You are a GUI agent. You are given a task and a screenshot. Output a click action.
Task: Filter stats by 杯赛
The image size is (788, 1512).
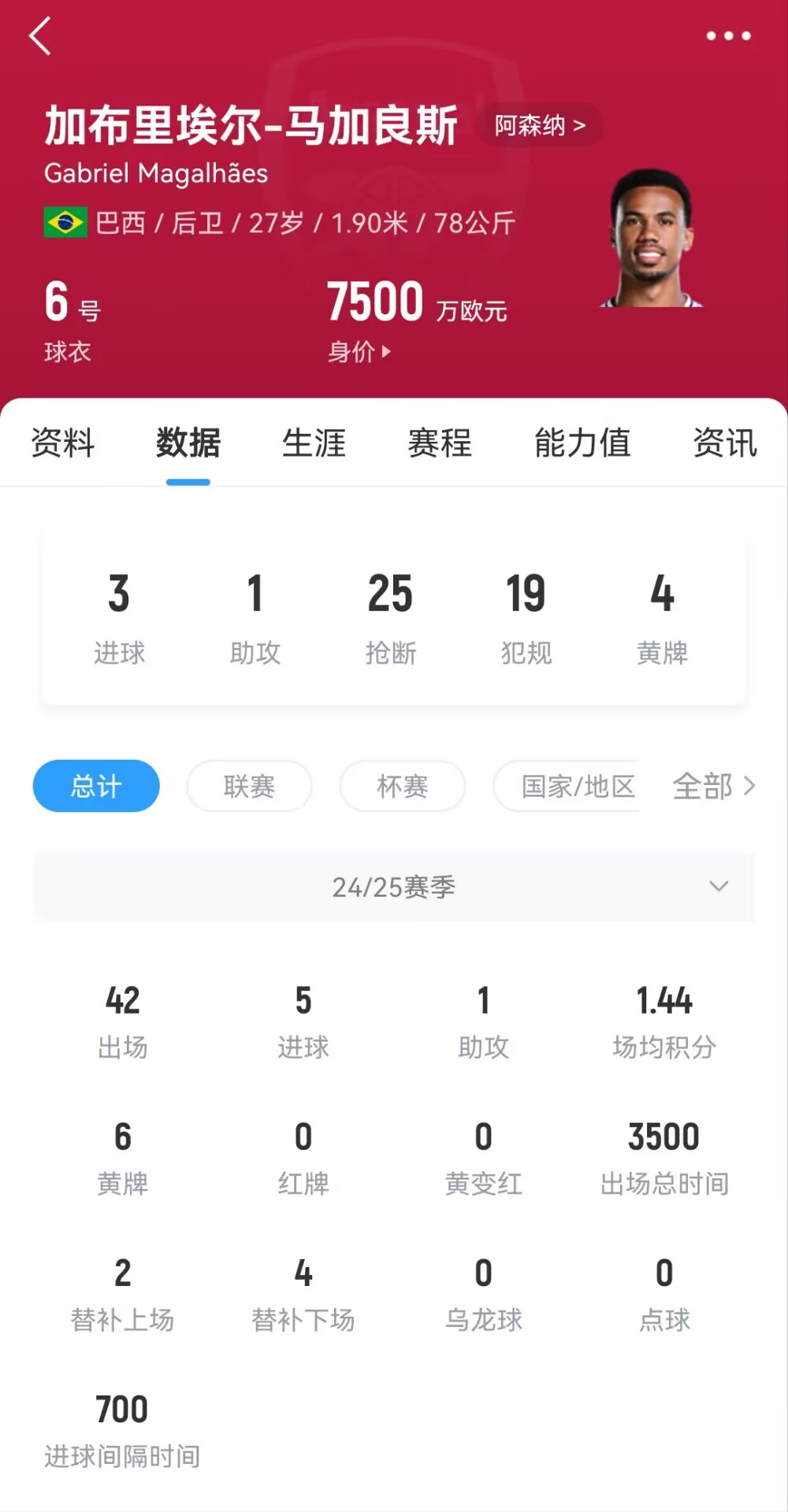coord(403,786)
